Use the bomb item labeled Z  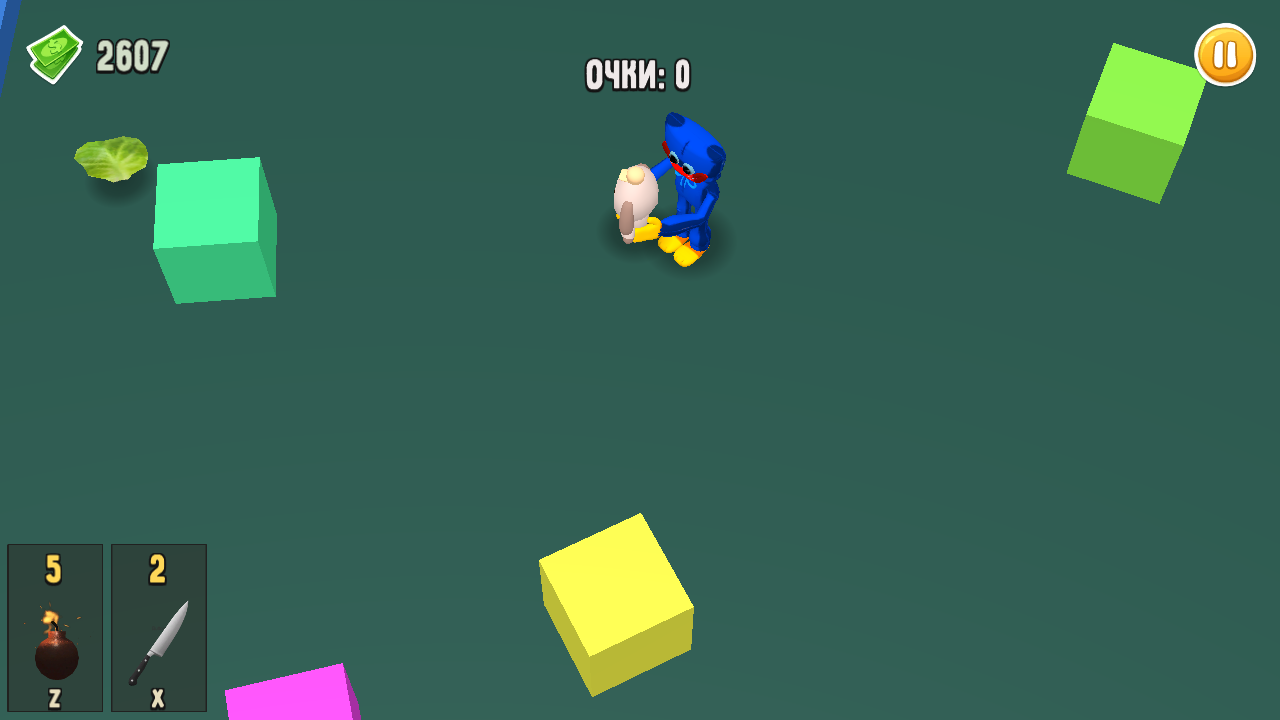[x=55, y=628]
